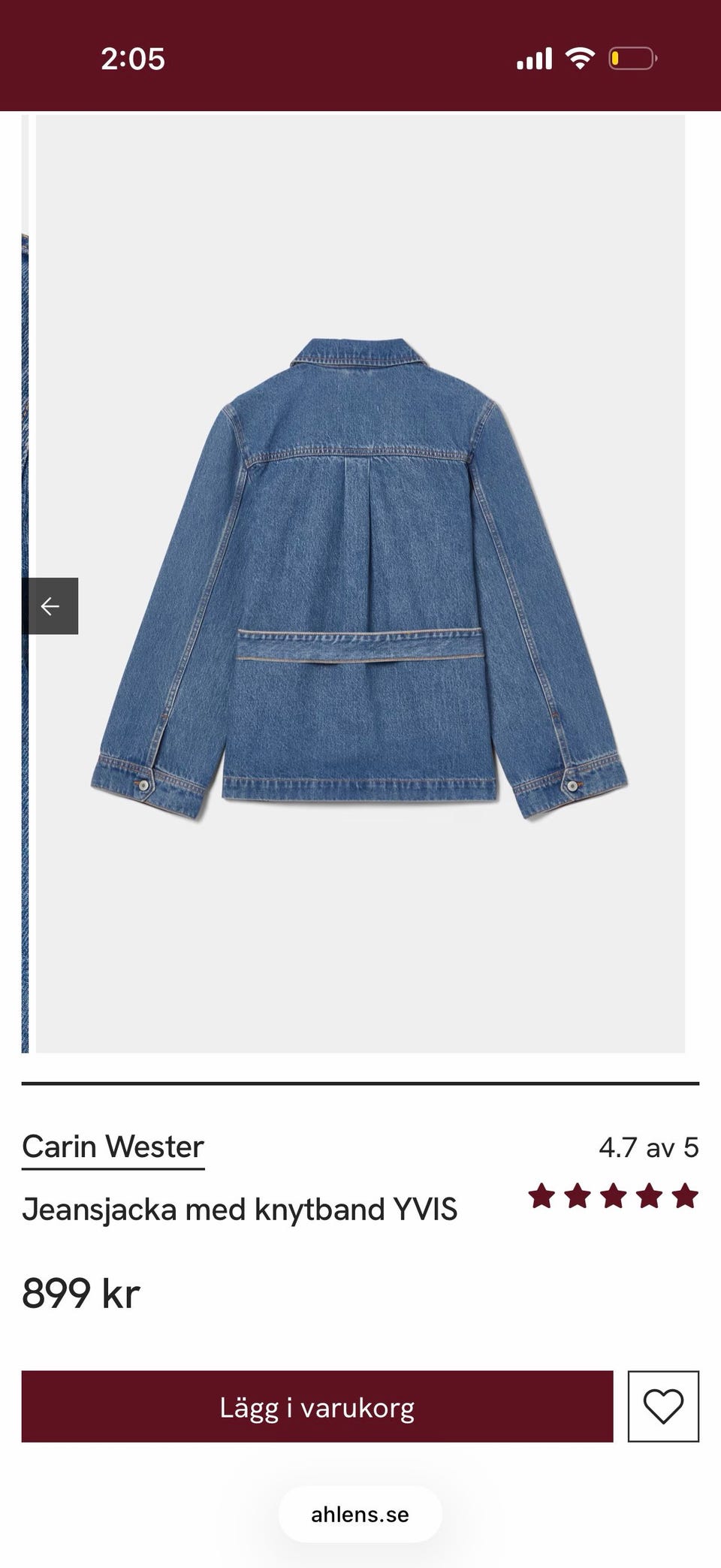Open the ahlens.se address pill
Image resolution: width=721 pixels, height=1568 pixels.
(x=360, y=1514)
